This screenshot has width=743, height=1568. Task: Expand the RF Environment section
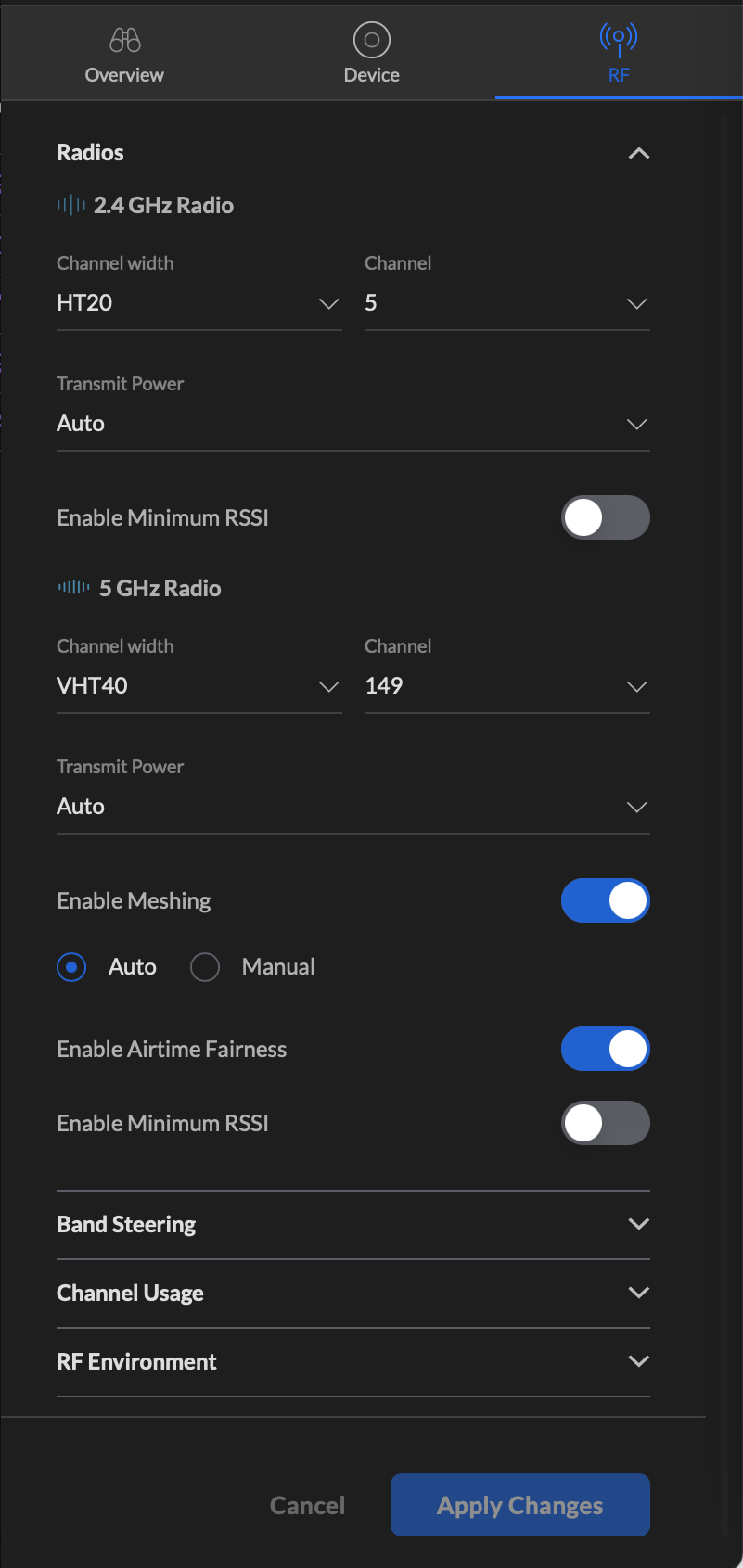(x=352, y=1361)
